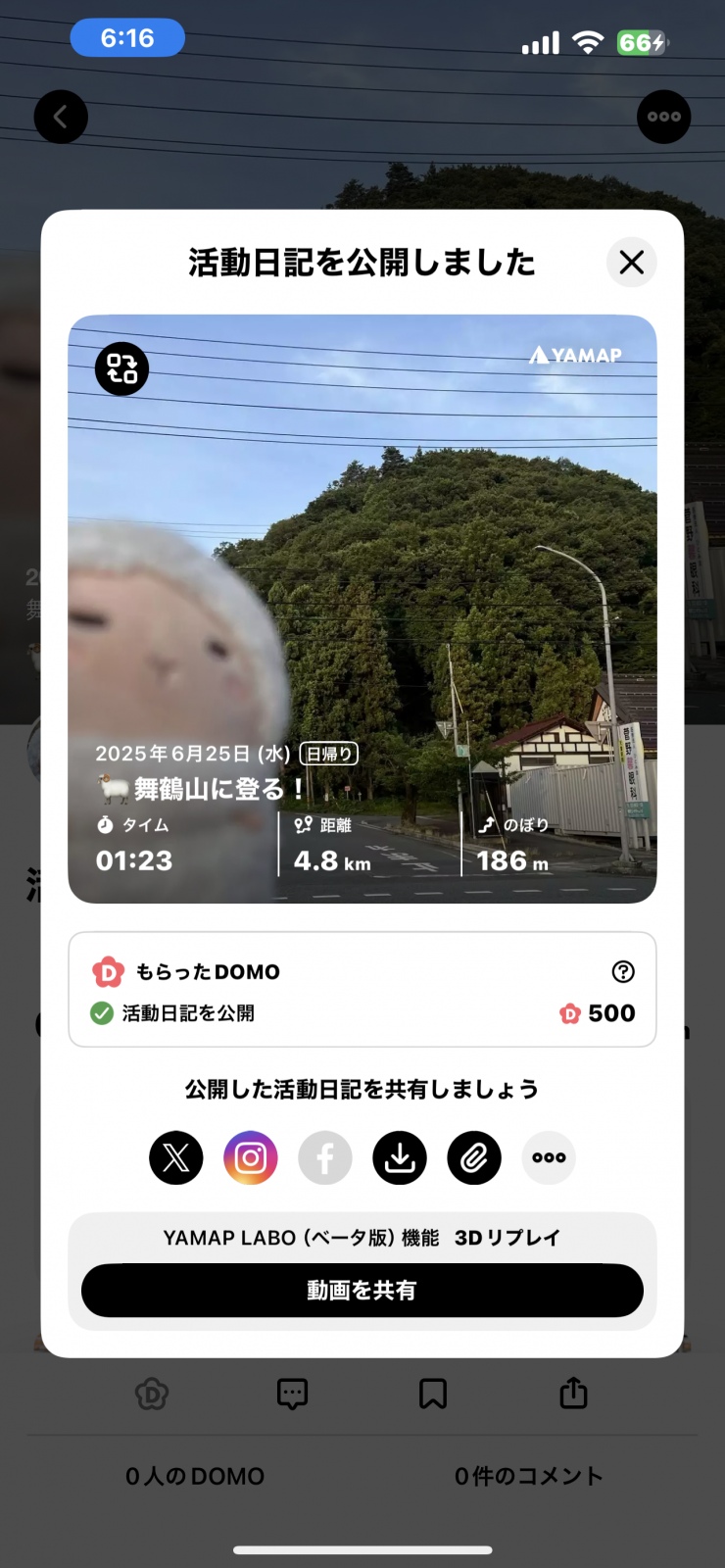Download the share image
This screenshot has height=1568, width=725.
pyautogui.click(x=400, y=1157)
